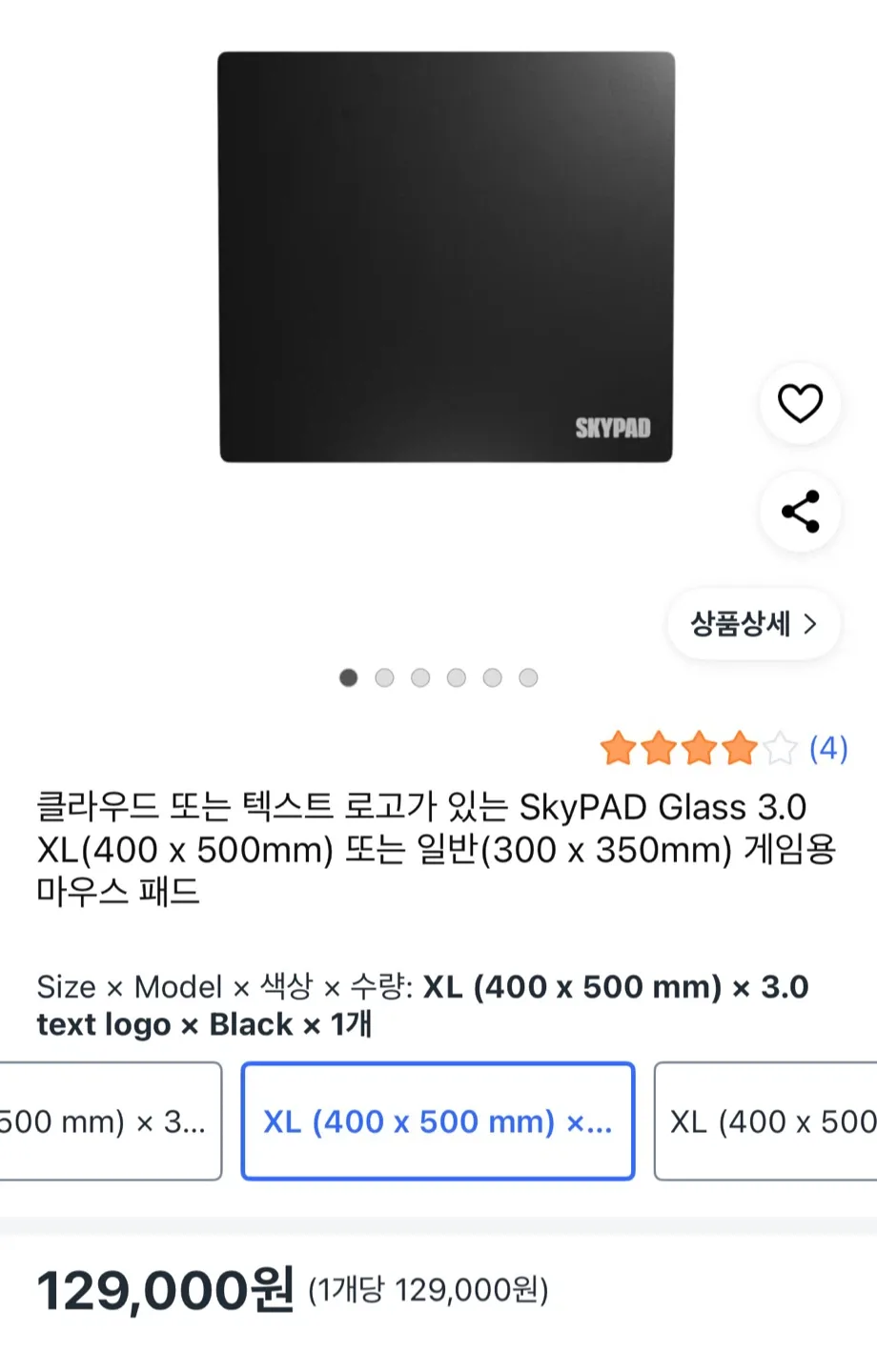Click the SkyPAD Glass 3.0 product title
Viewport: 877px width, 1372px height.
click(x=437, y=848)
